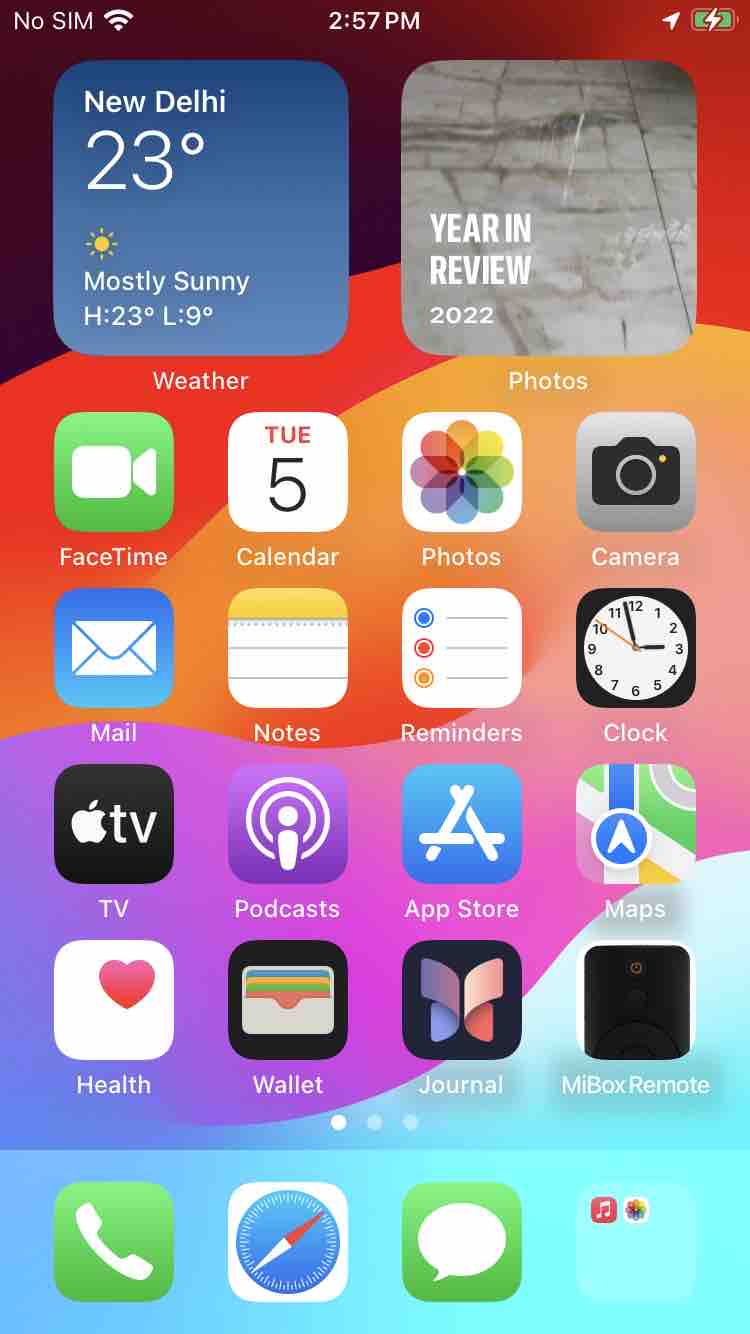Launch the Apple TV app
This screenshot has width=750, height=1334.
(x=114, y=824)
